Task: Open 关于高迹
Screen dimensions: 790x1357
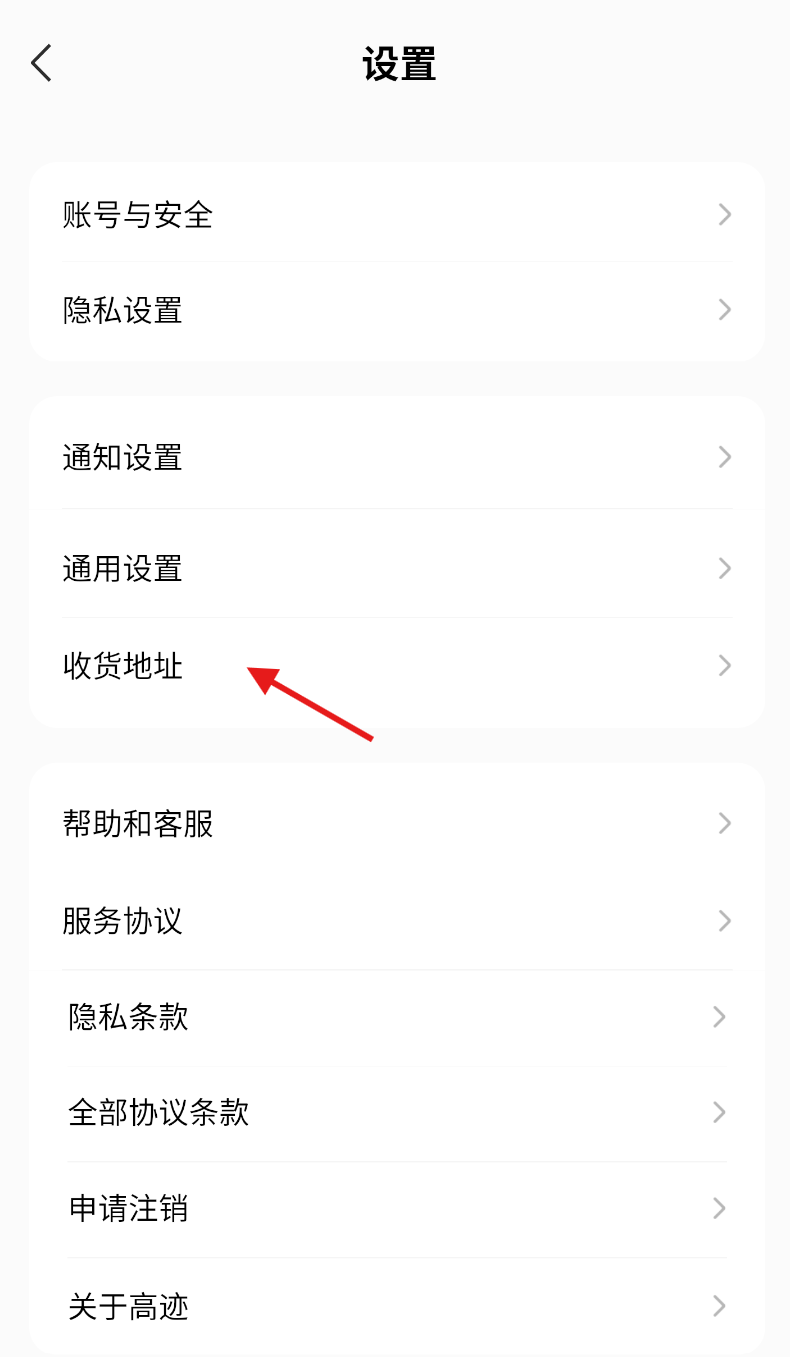Action: (x=397, y=1306)
